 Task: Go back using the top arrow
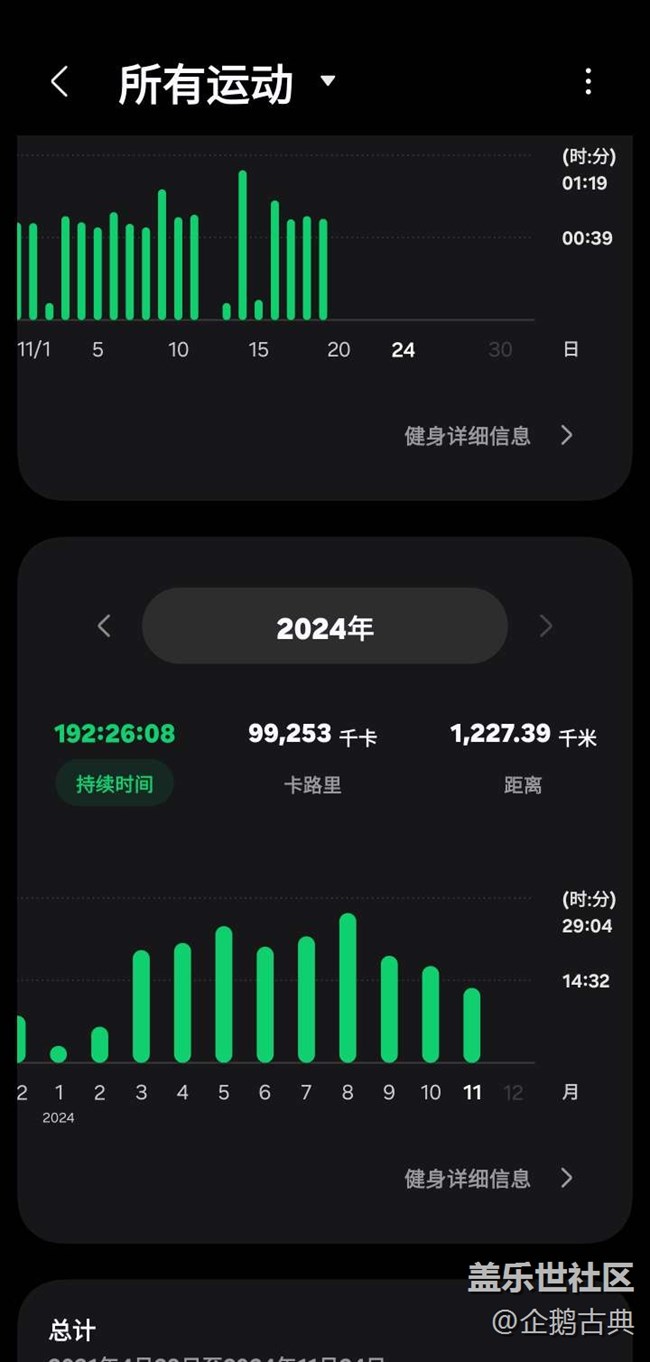point(59,82)
